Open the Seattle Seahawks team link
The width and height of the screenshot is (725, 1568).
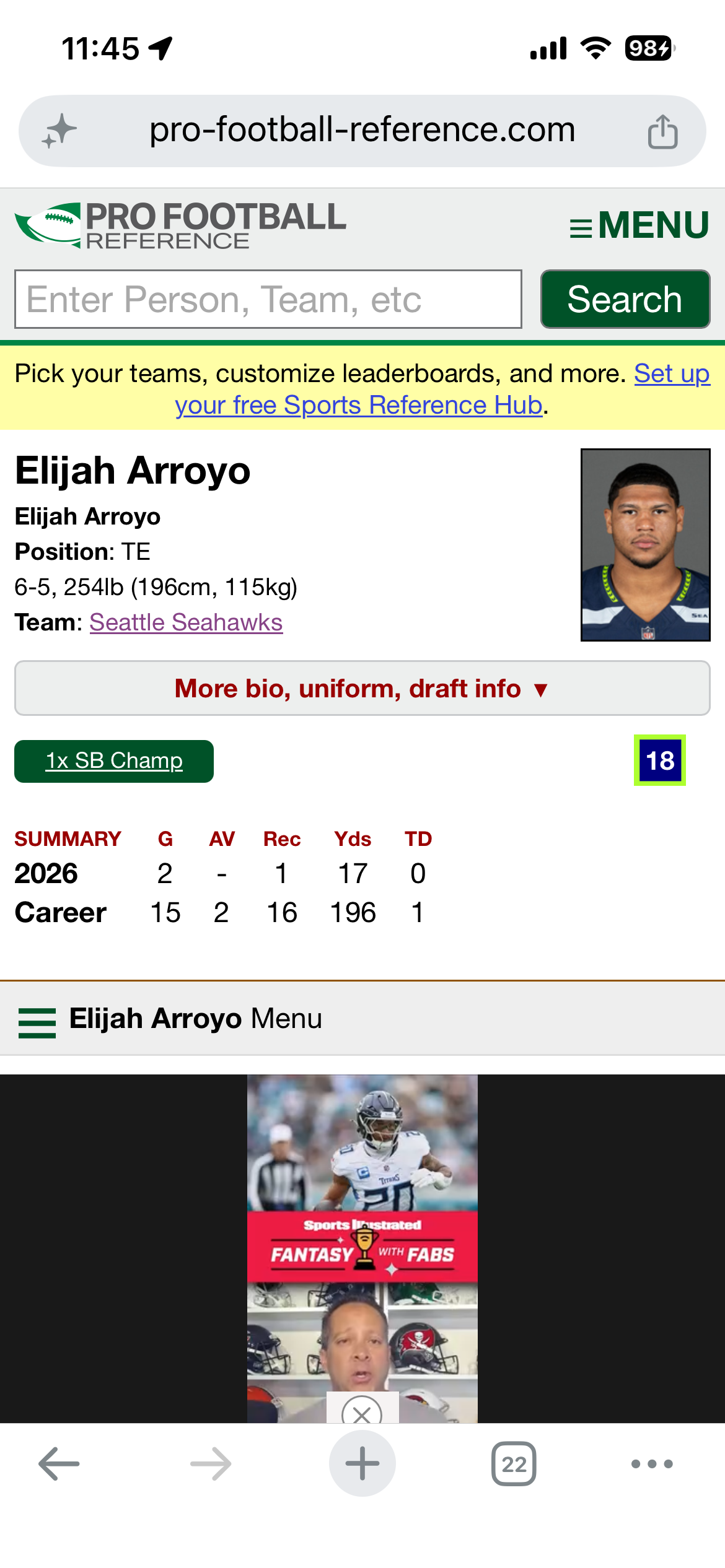(186, 622)
